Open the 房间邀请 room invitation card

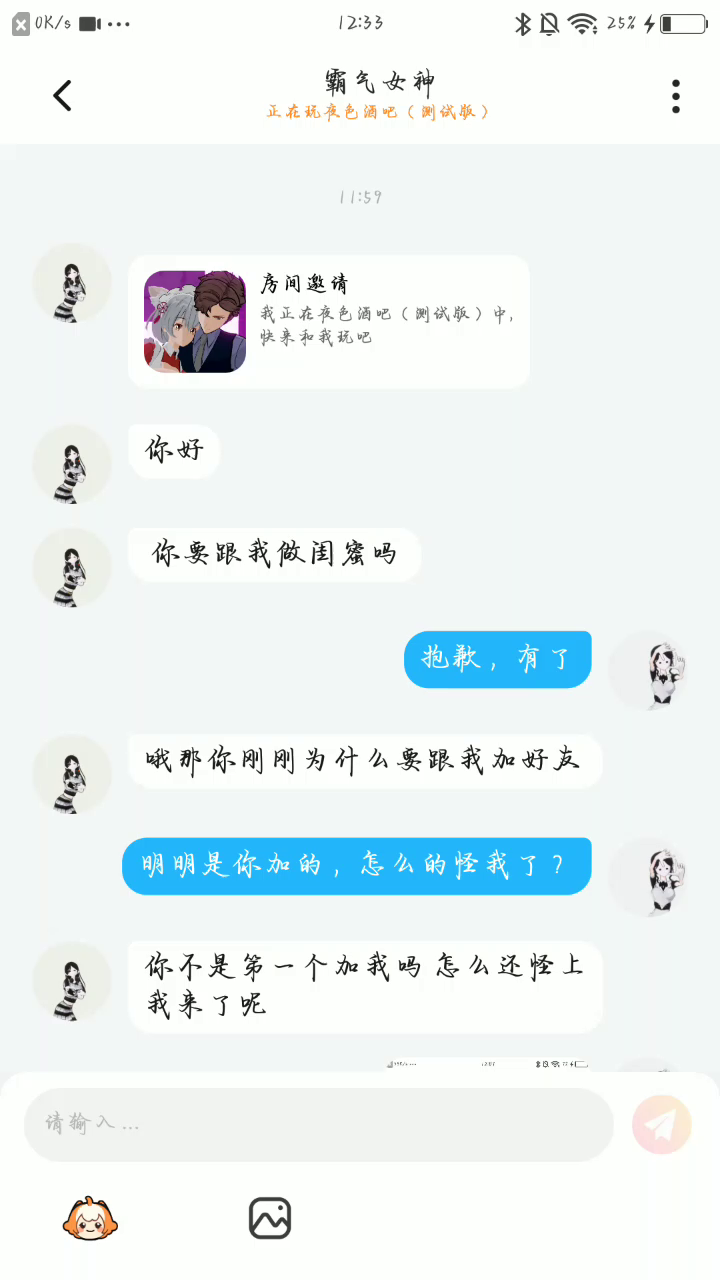(329, 321)
